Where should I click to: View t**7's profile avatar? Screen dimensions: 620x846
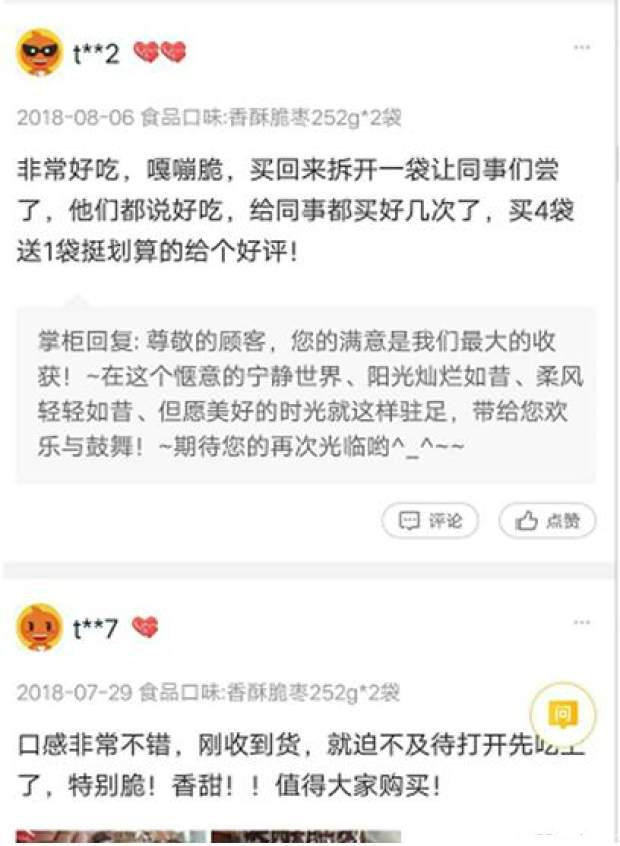tap(40, 627)
